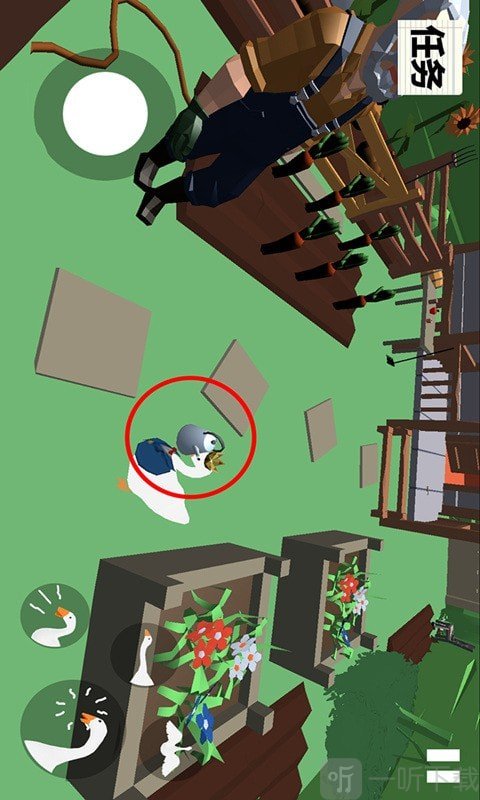
Task: Open the 任务 task list
Action: (431, 57)
